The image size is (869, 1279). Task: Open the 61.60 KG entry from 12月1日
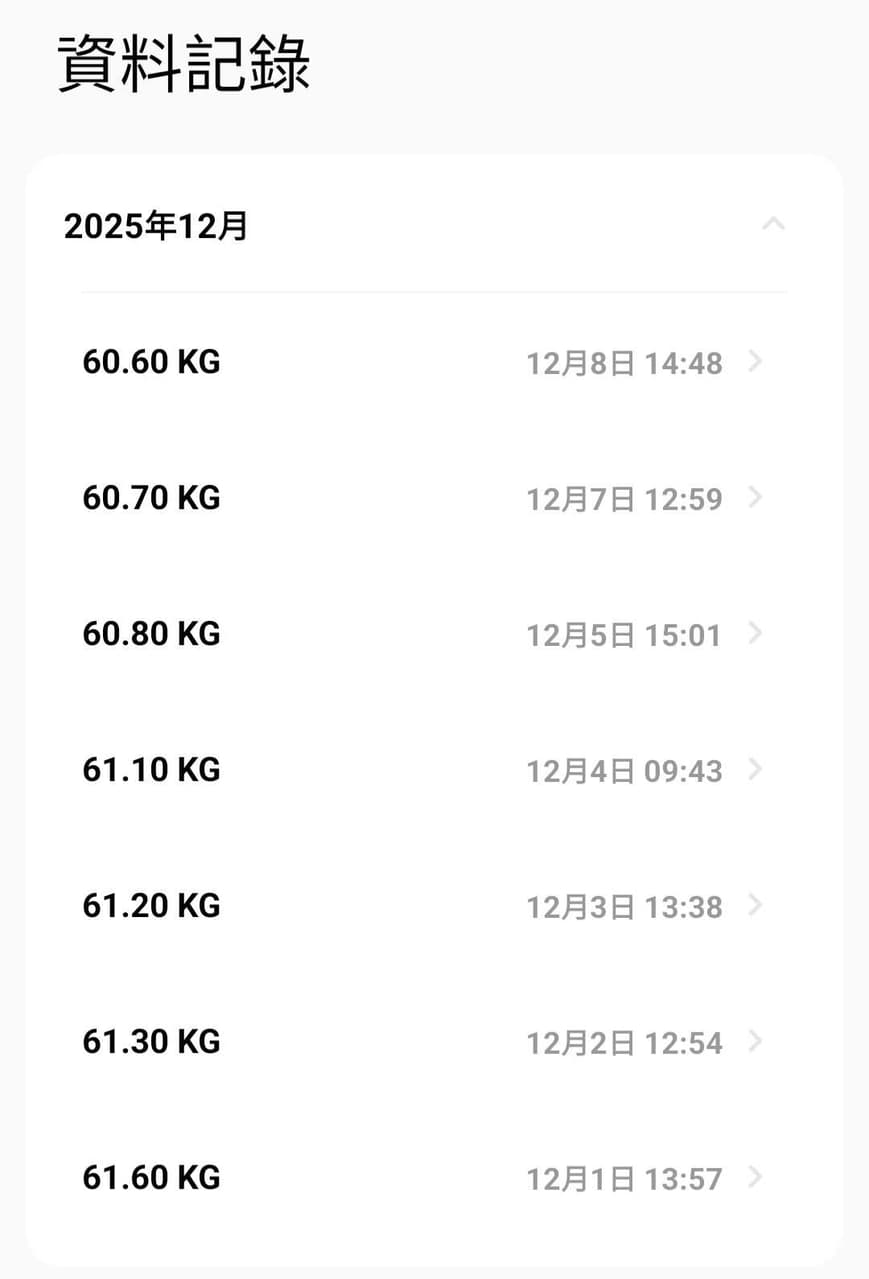pos(433,1178)
